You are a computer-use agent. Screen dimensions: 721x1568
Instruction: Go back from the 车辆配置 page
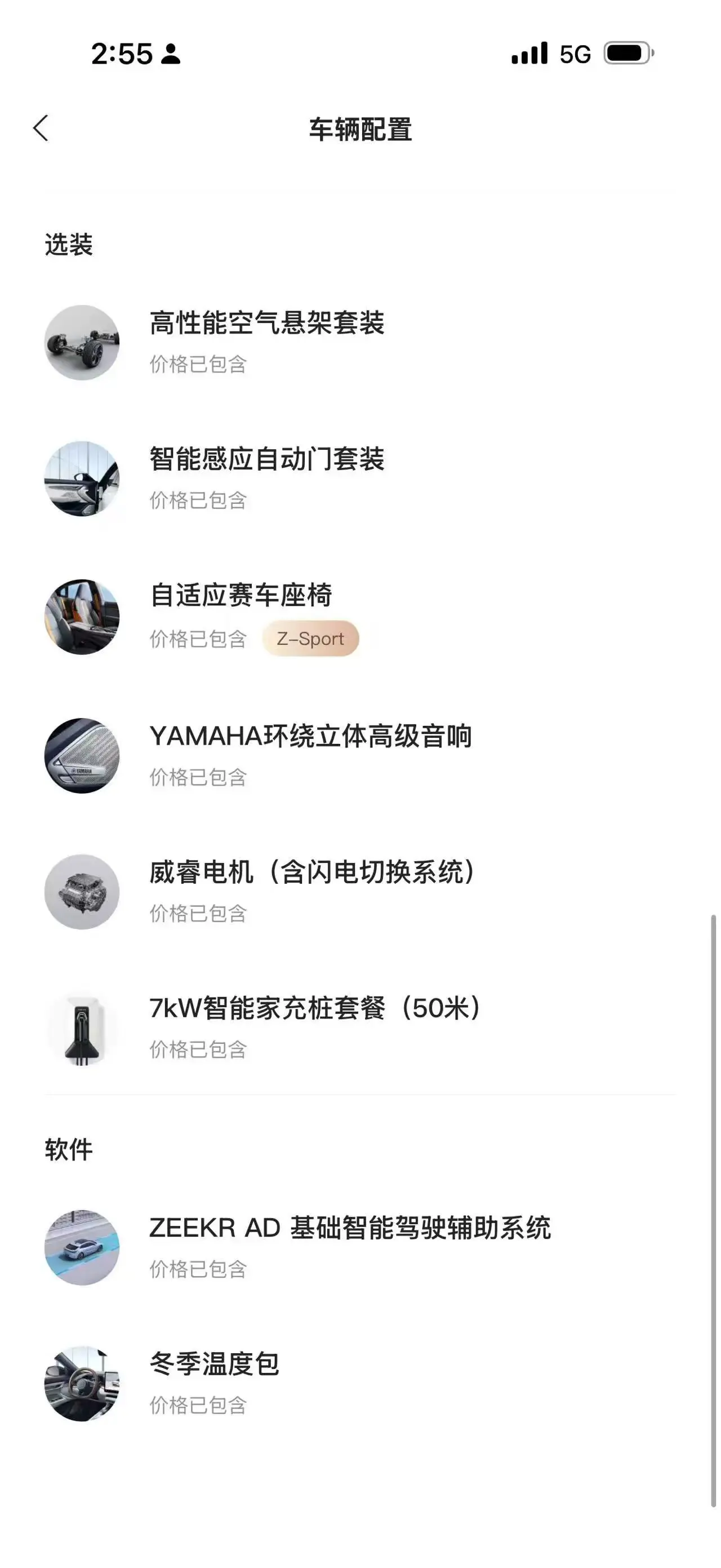[41, 129]
